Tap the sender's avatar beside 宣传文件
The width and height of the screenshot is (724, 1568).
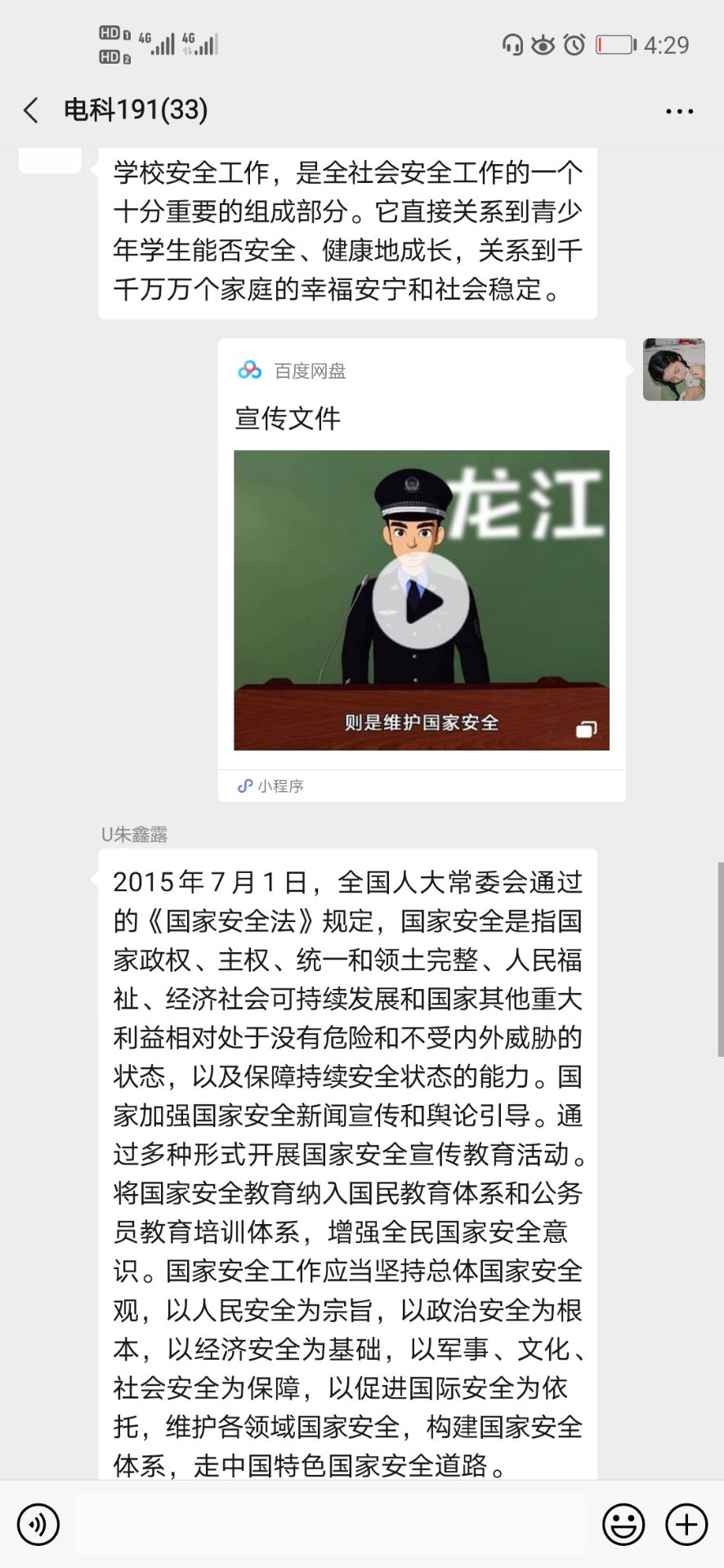673,370
